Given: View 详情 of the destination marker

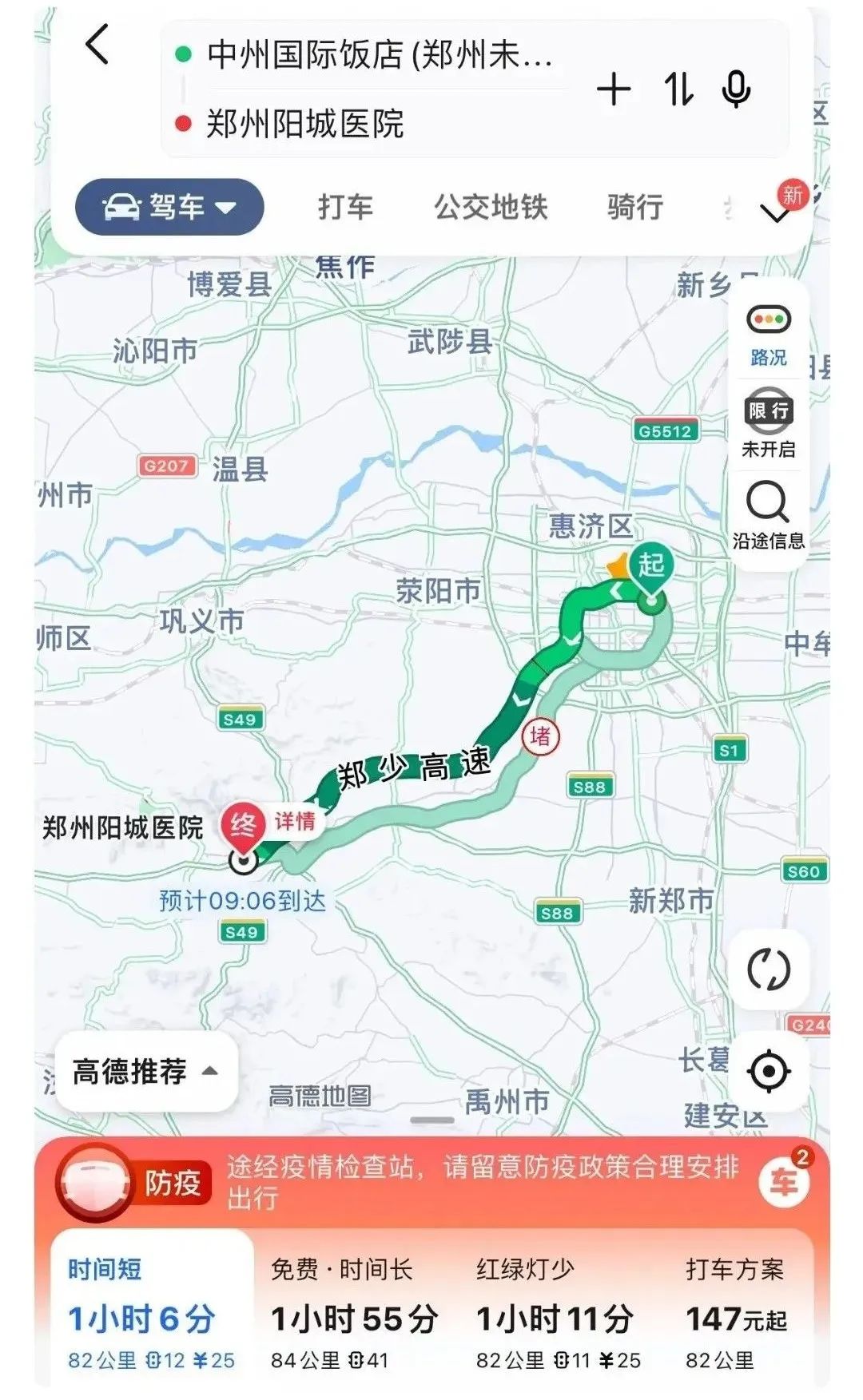Looking at the screenshot, I should (x=295, y=821).
